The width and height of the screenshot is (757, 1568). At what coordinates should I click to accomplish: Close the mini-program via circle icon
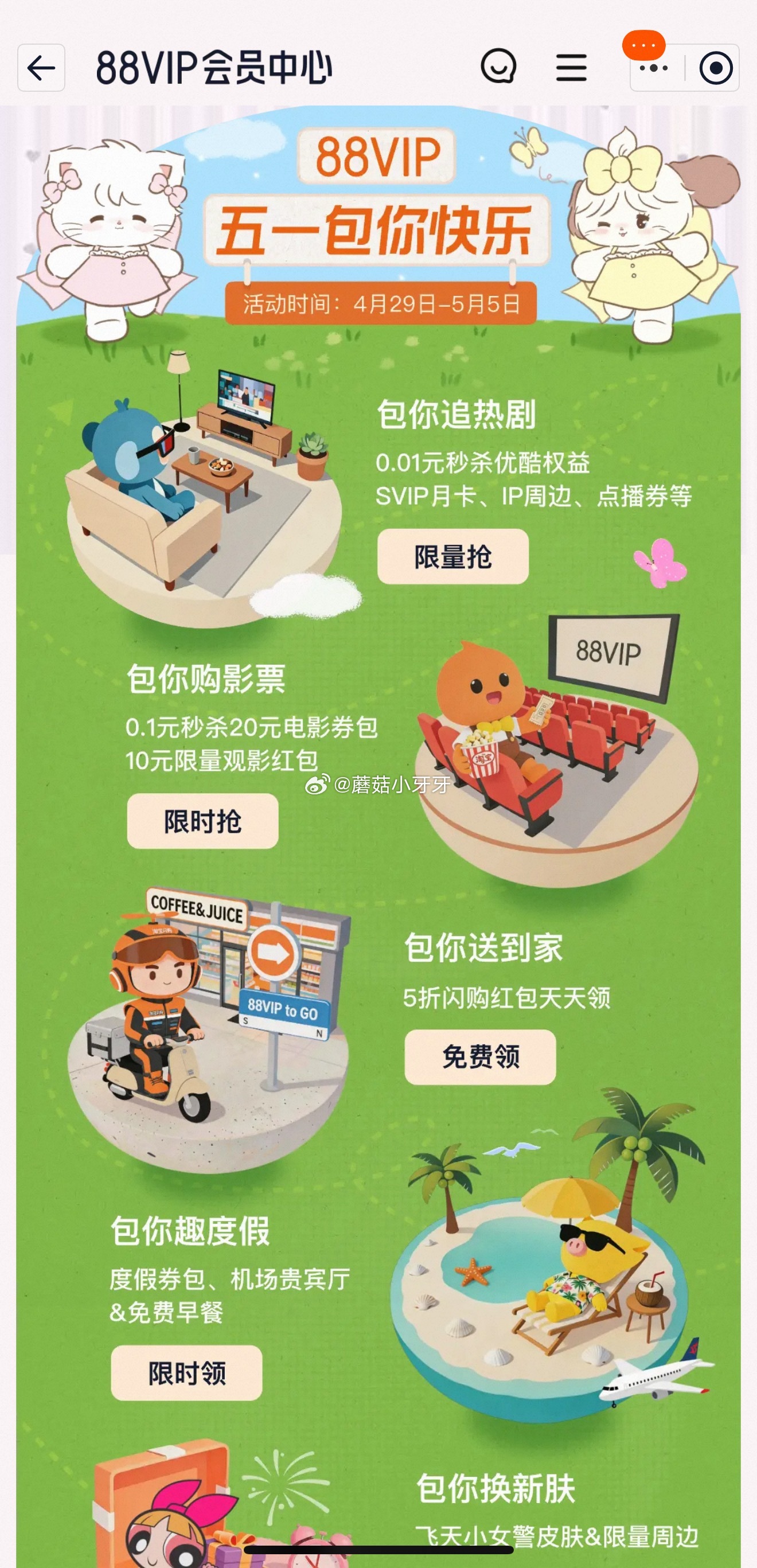(x=716, y=68)
